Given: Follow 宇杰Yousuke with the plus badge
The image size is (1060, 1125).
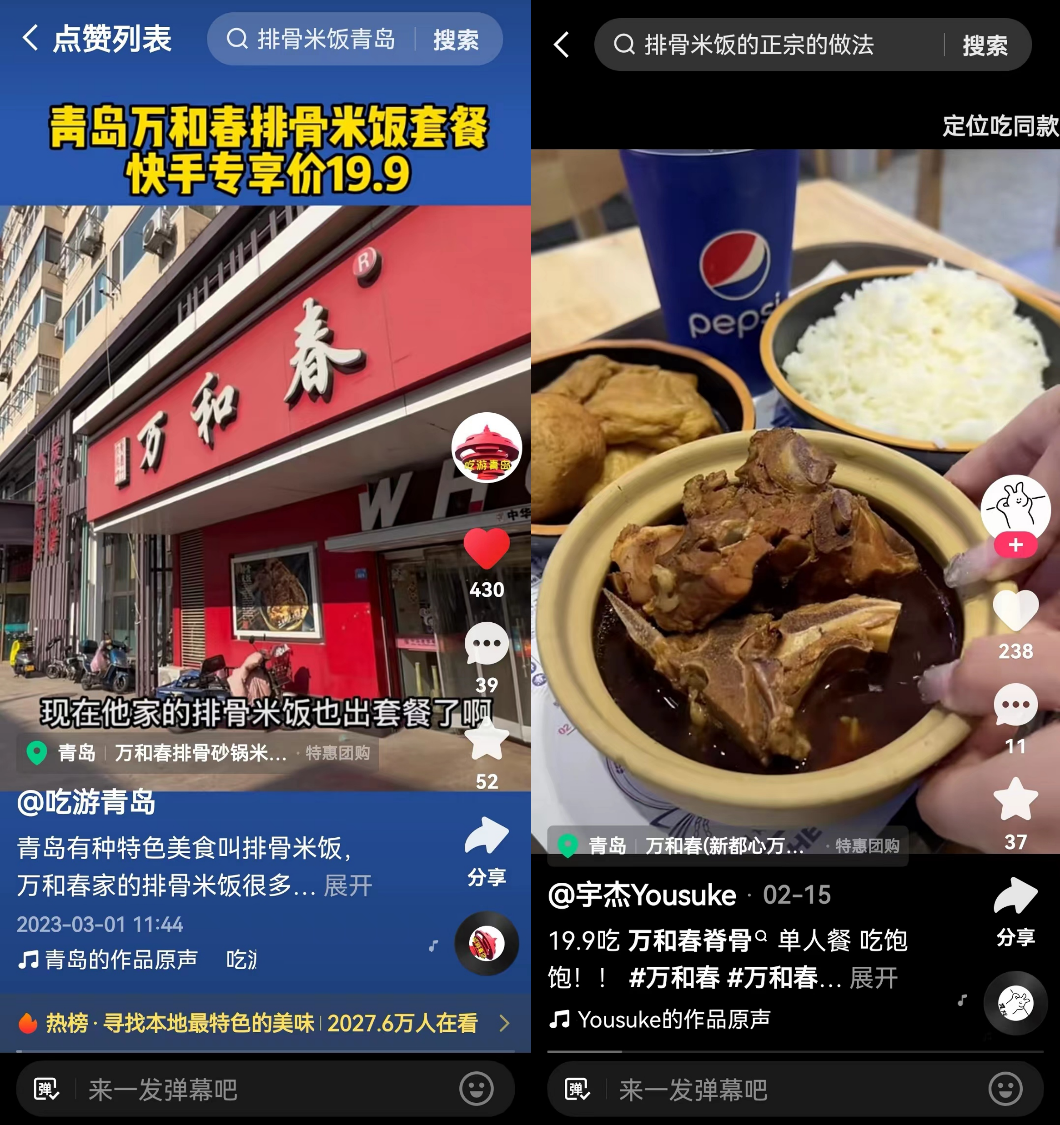Looking at the screenshot, I should pos(1015,545).
